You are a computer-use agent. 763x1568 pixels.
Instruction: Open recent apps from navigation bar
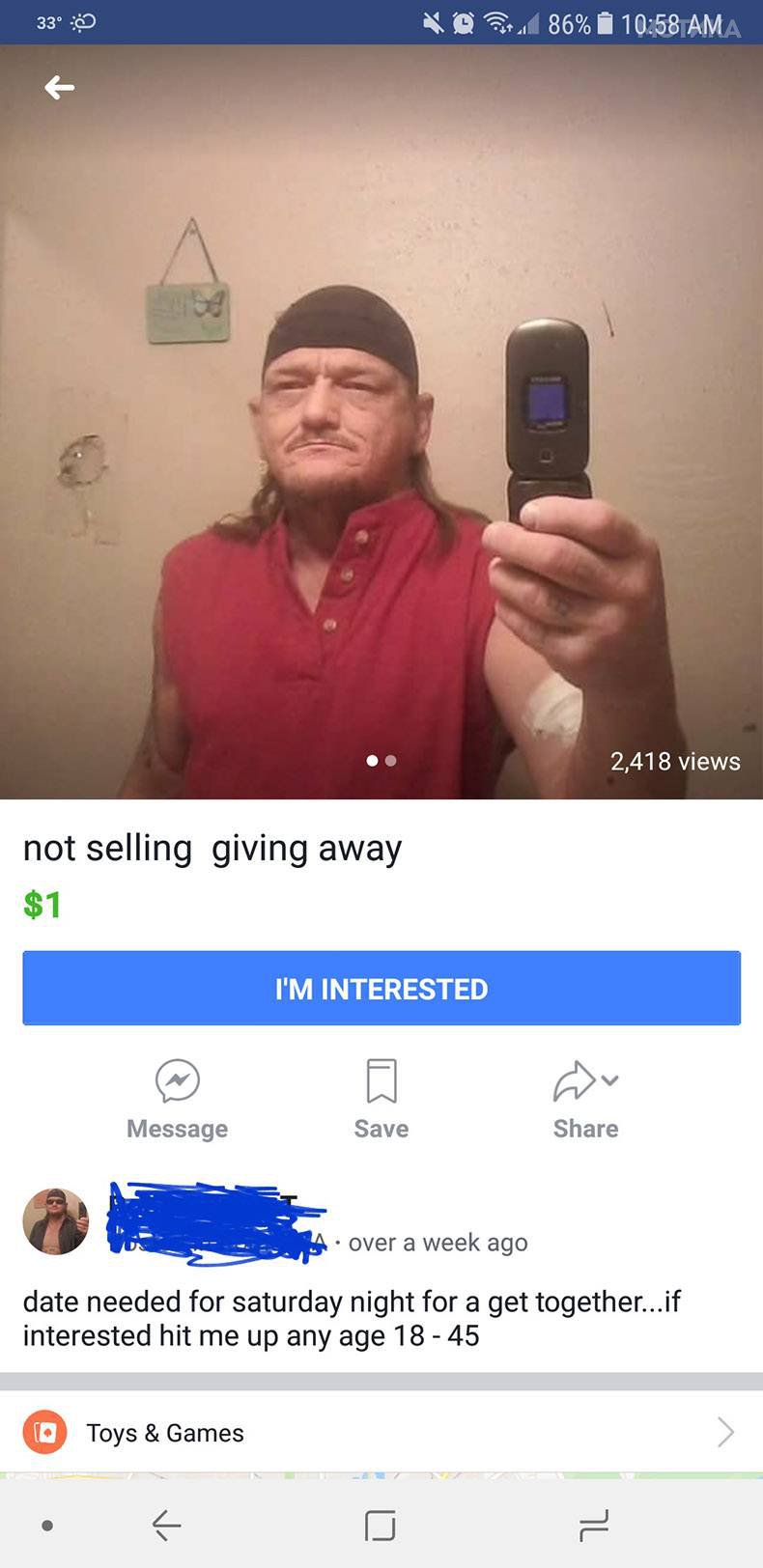593,1526
